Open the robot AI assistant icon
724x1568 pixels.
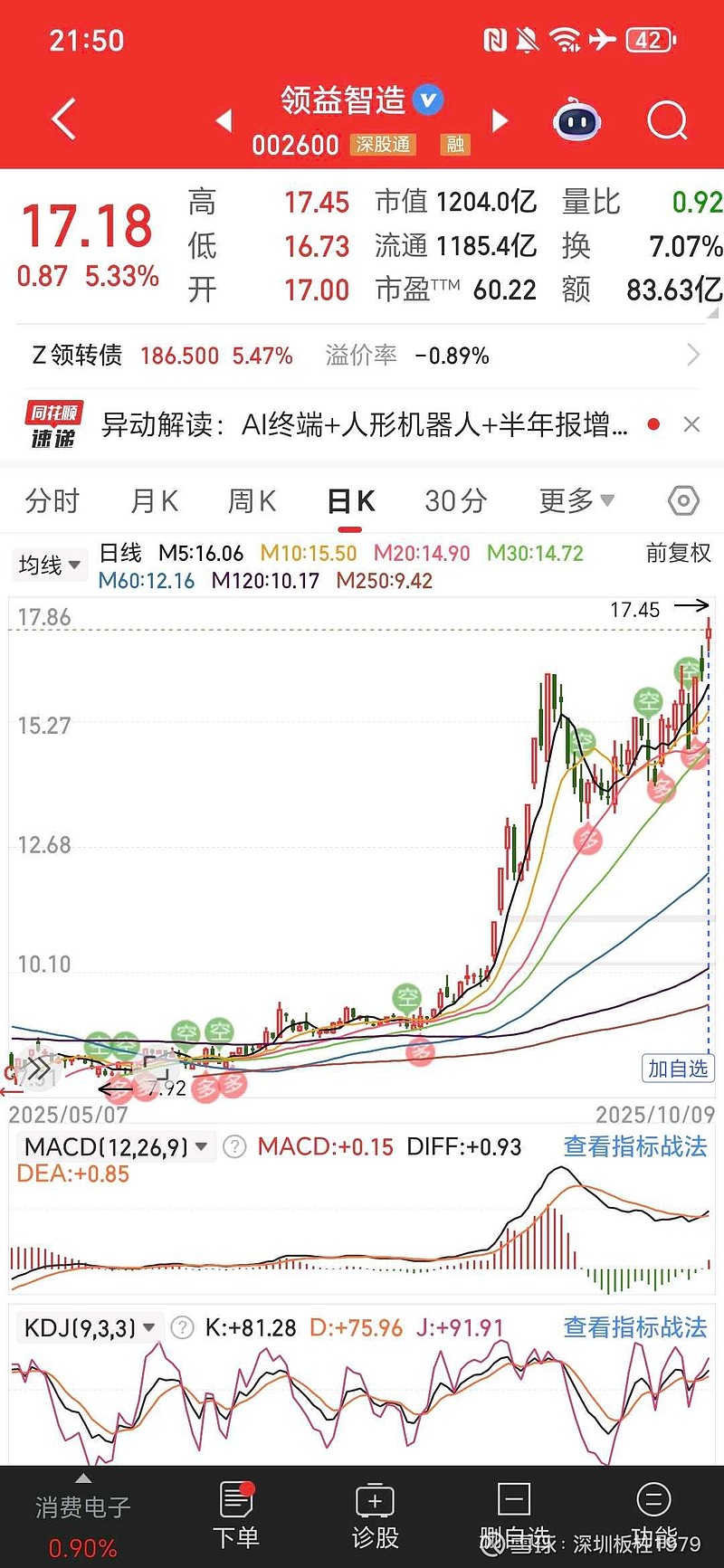point(576,120)
